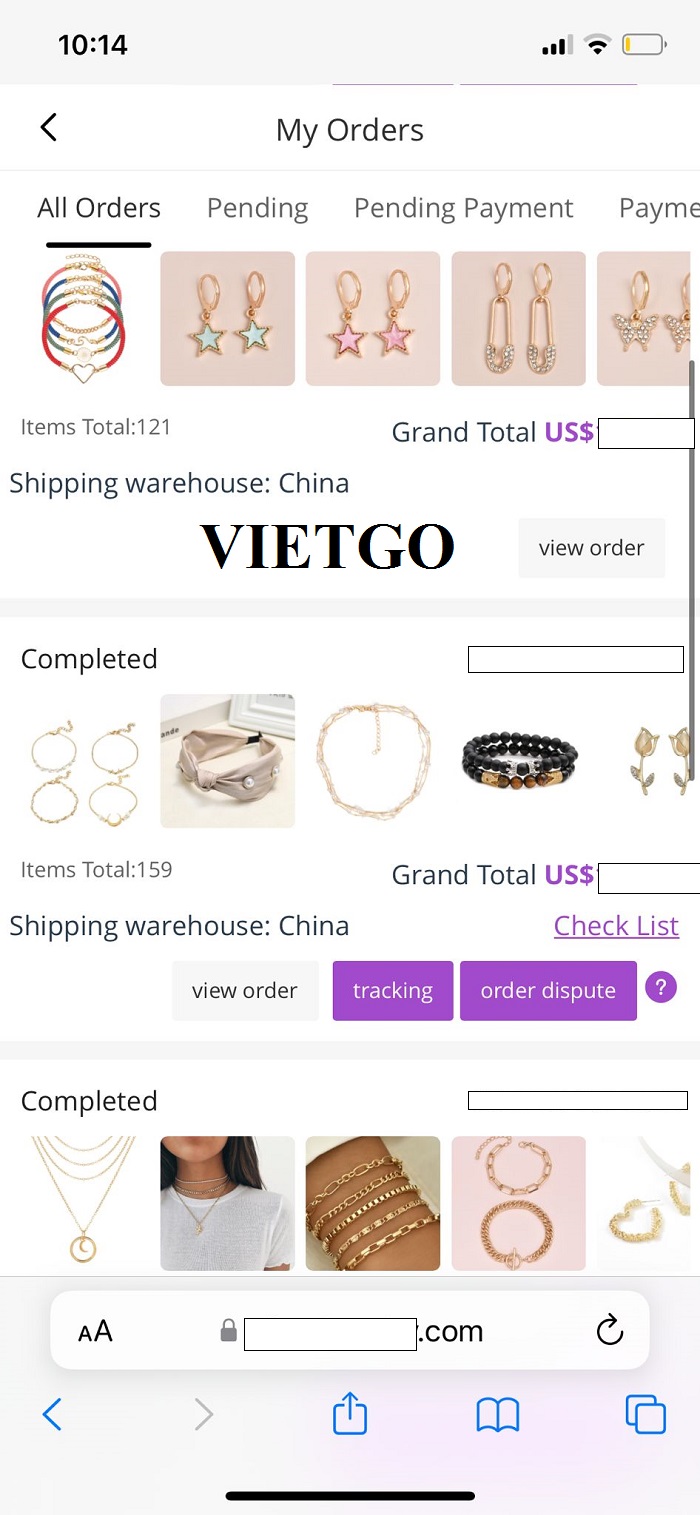The image size is (700, 1515).
Task: View order with 159 items total
Action: pyautogui.click(x=245, y=991)
